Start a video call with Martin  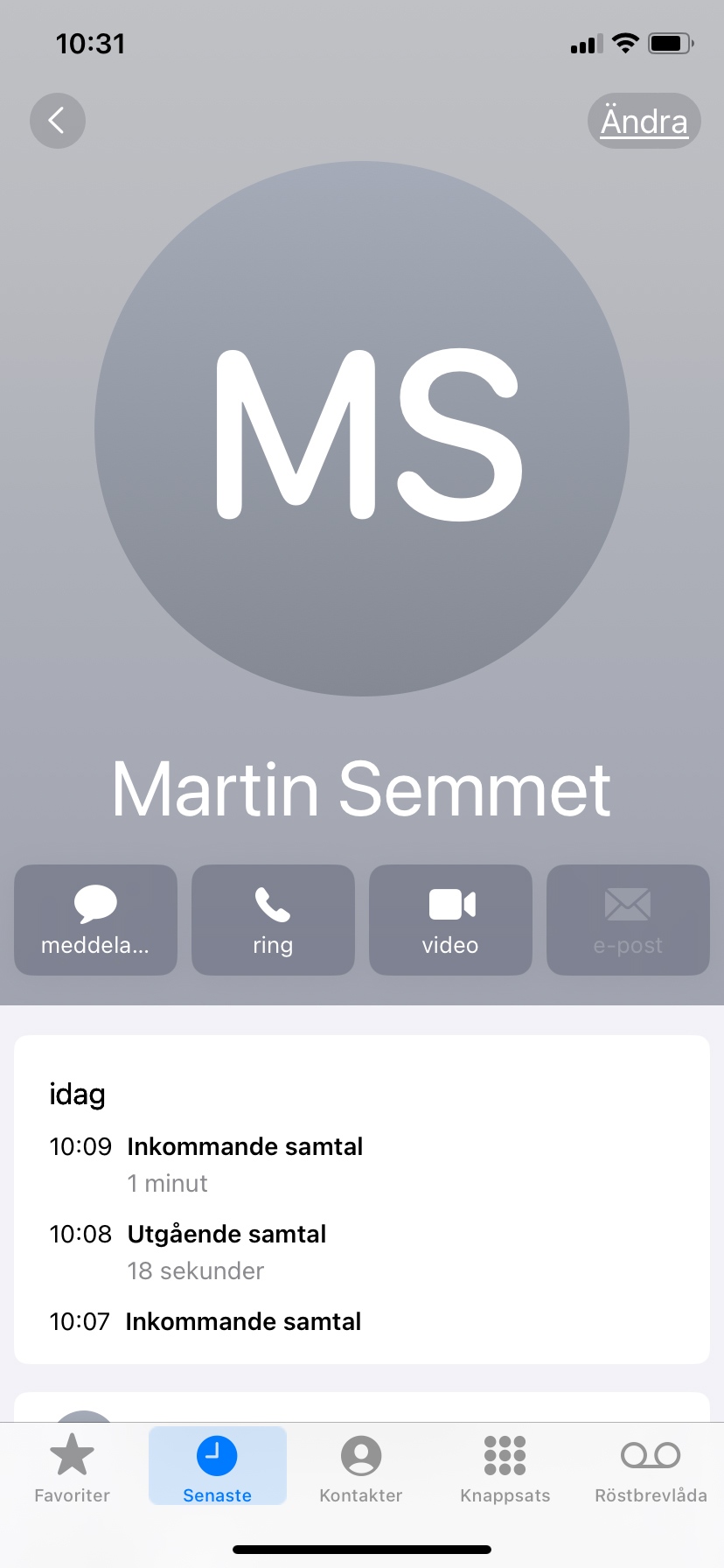450,920
